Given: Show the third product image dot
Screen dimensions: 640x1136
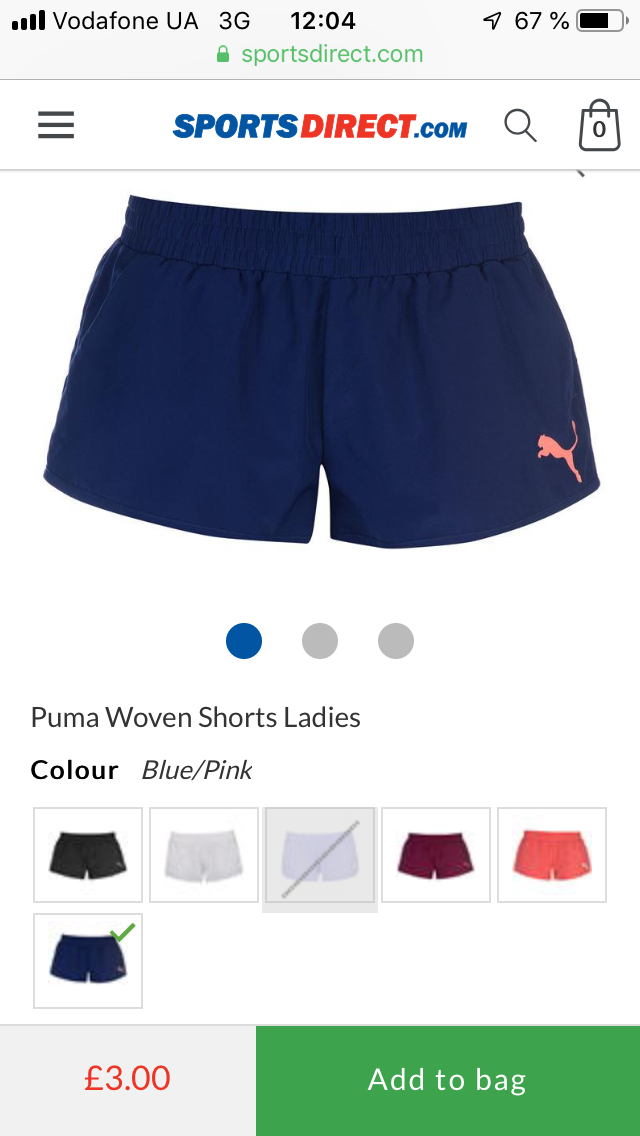Looking at the screenshot, I should [396, 641].
